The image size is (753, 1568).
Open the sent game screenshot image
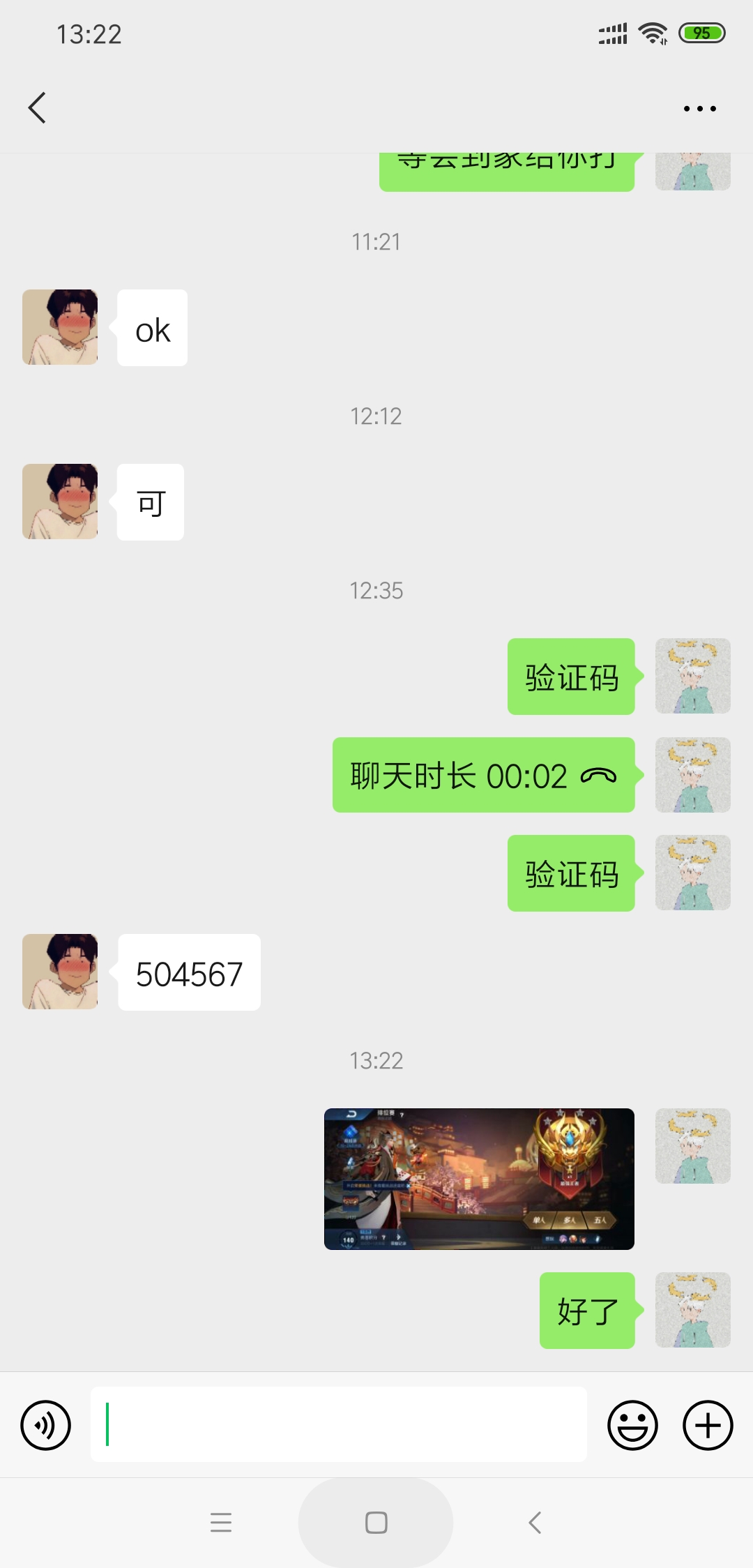(479, 1179)
